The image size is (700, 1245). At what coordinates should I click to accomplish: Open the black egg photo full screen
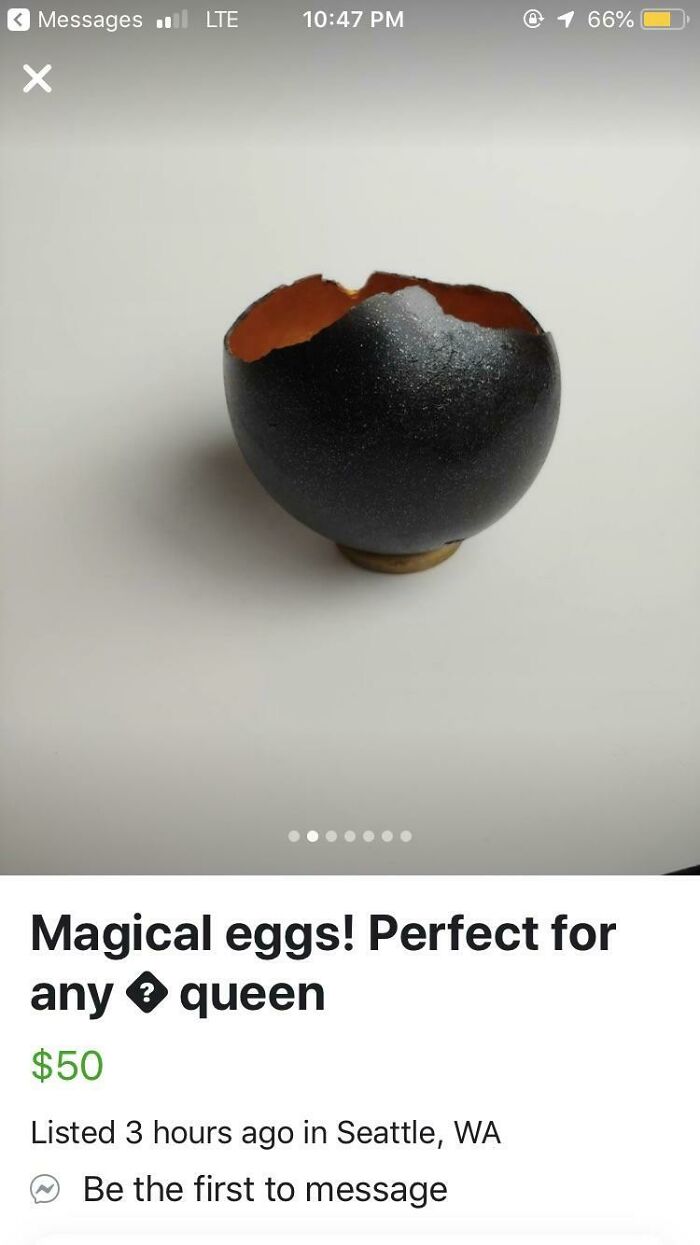pyautogui.click(x=390, y=420)
